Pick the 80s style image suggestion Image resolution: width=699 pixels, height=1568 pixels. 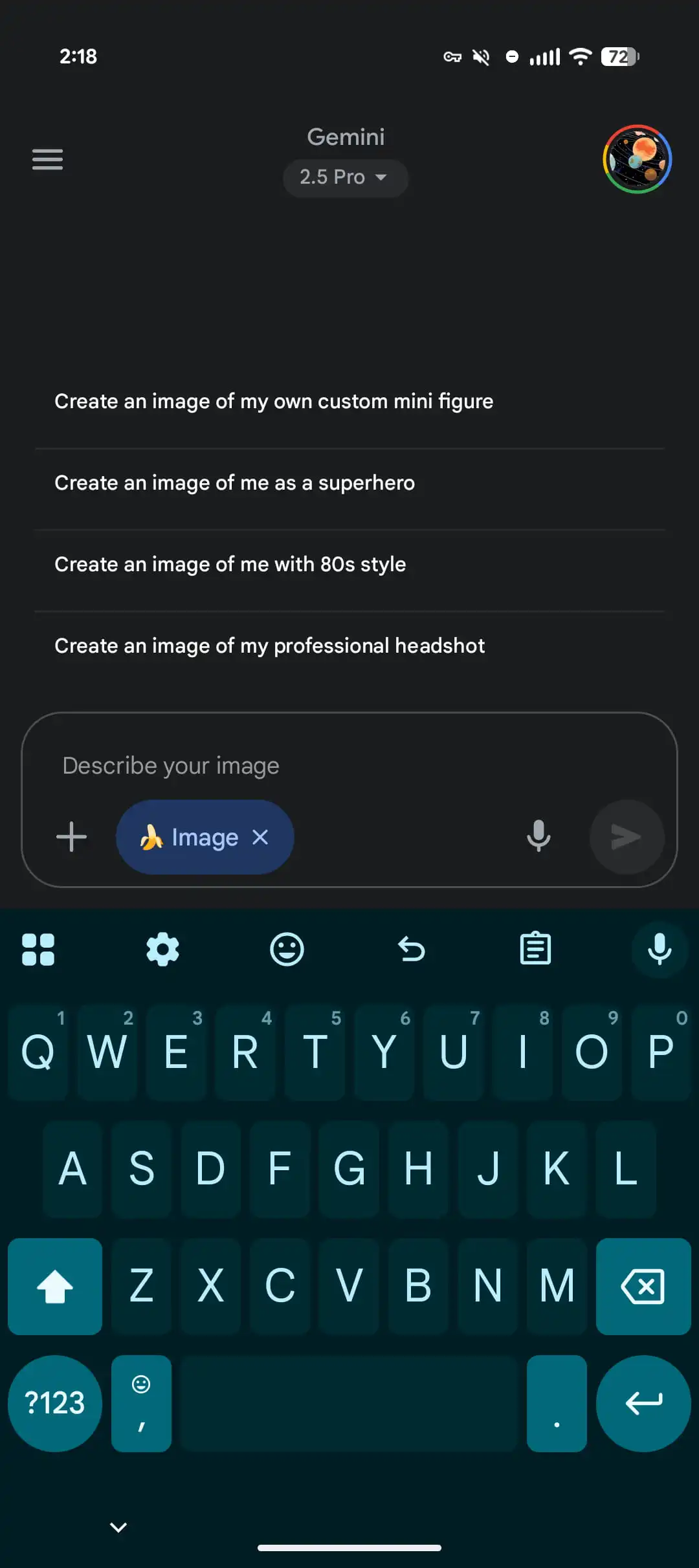(230, 564)
